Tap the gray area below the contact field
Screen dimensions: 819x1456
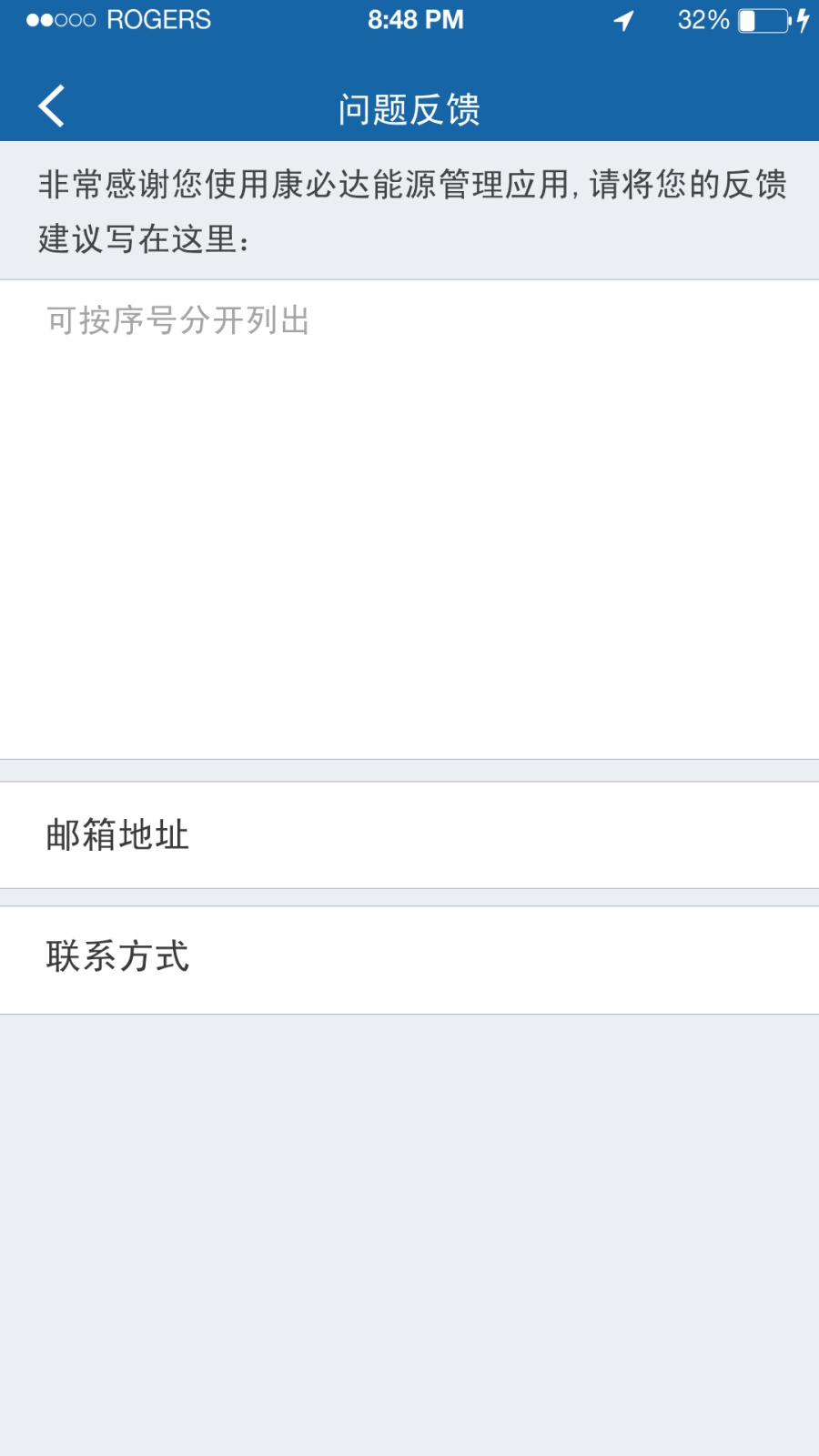(409, 1228)
